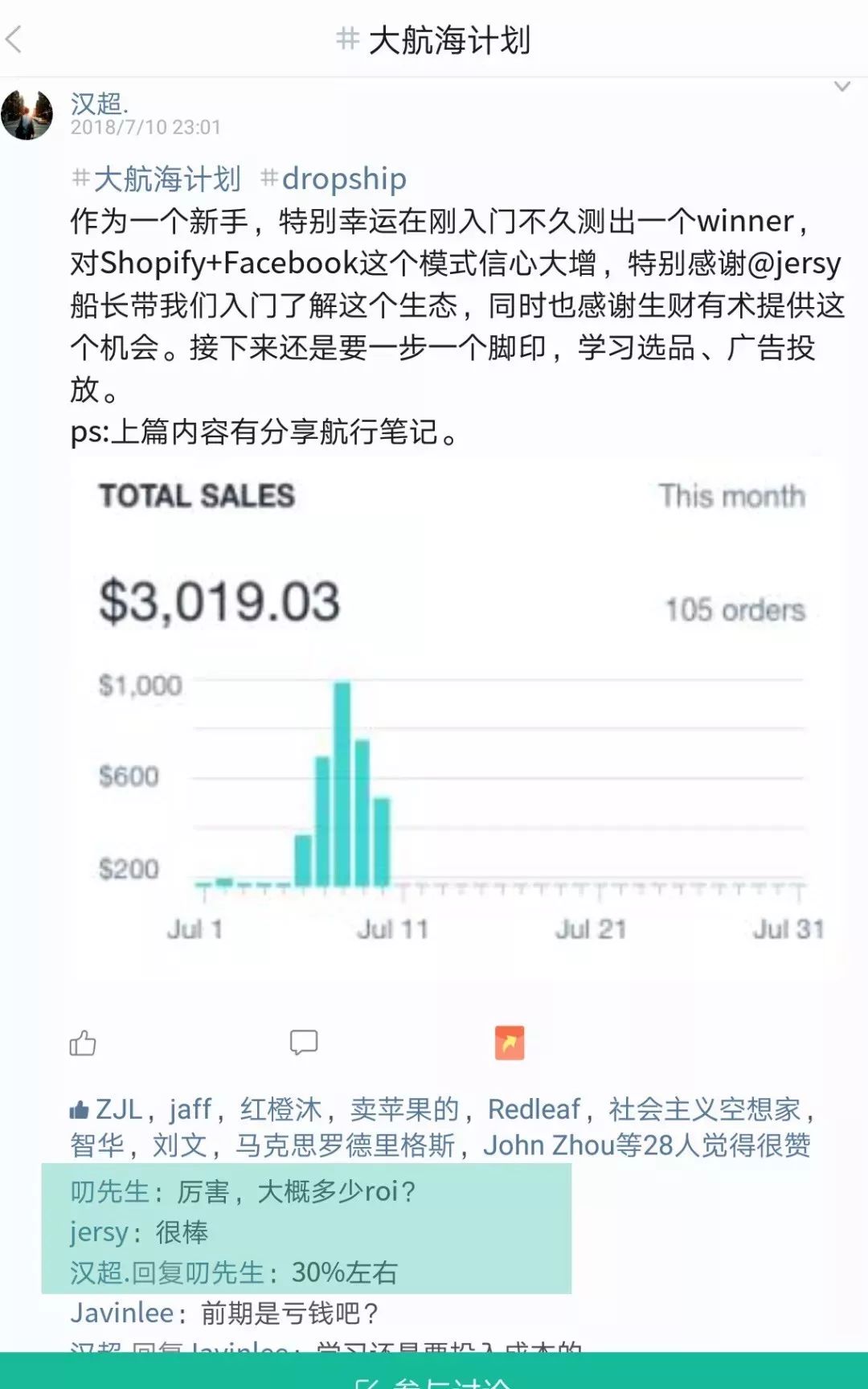View the total sales screenshot image
The image size is (868, 1389).
coord(457,715)
